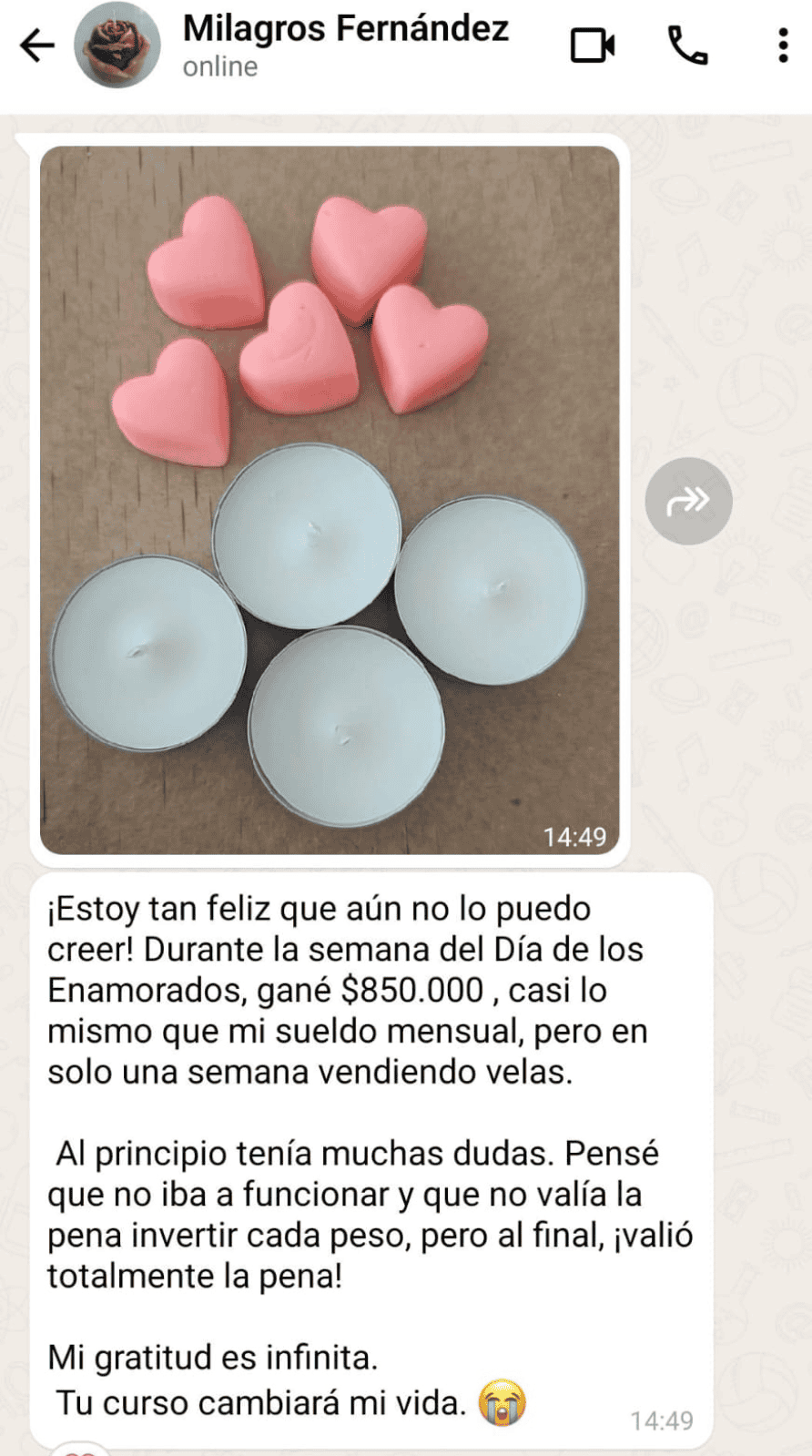Start a video call with Milagros
Image resolution: width=812 pixels, height=1456 pixels.
(593, 45)
